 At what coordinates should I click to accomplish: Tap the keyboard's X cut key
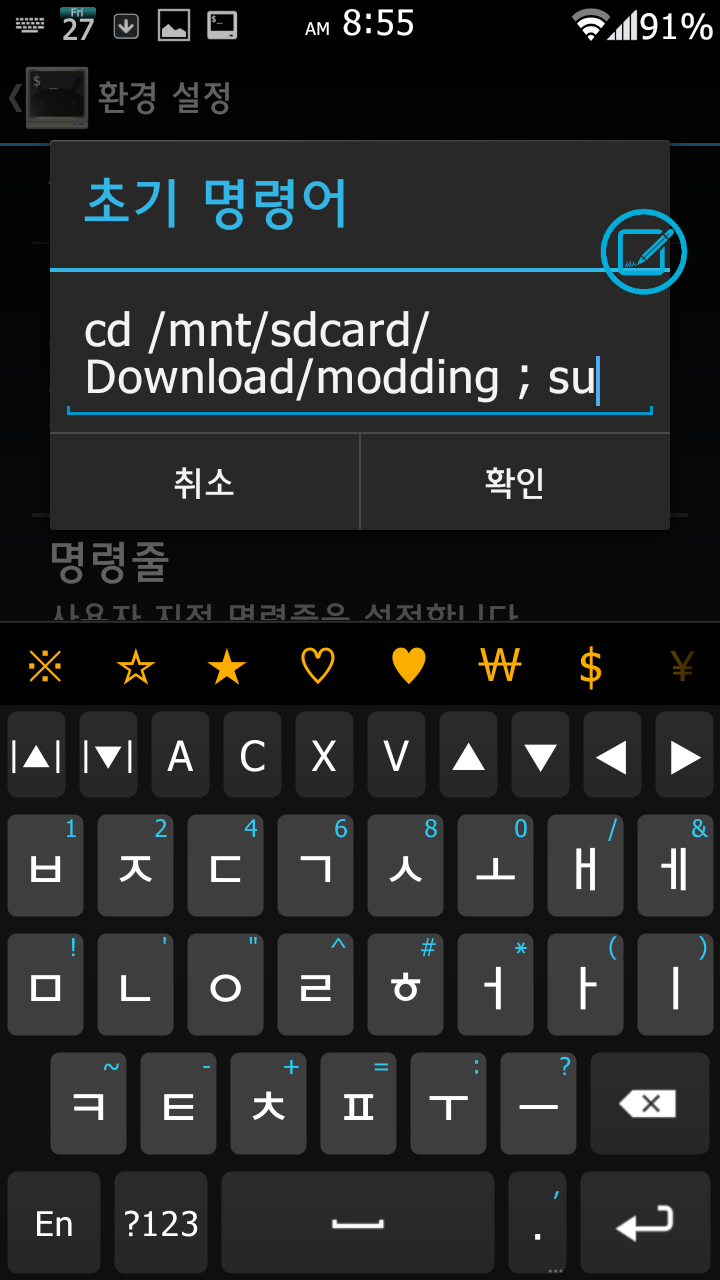tap(324, 756)
